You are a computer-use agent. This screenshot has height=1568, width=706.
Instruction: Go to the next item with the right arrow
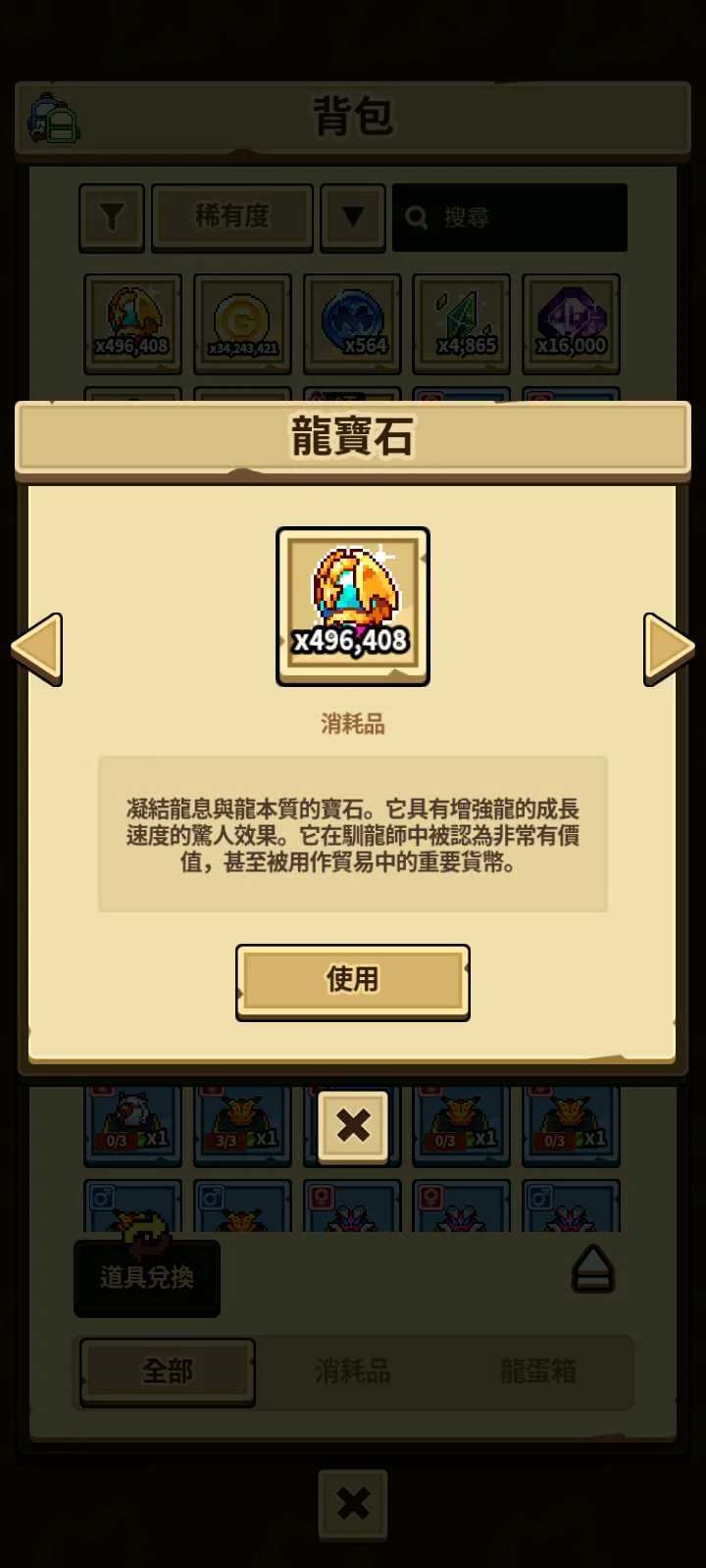coord(669,648)
